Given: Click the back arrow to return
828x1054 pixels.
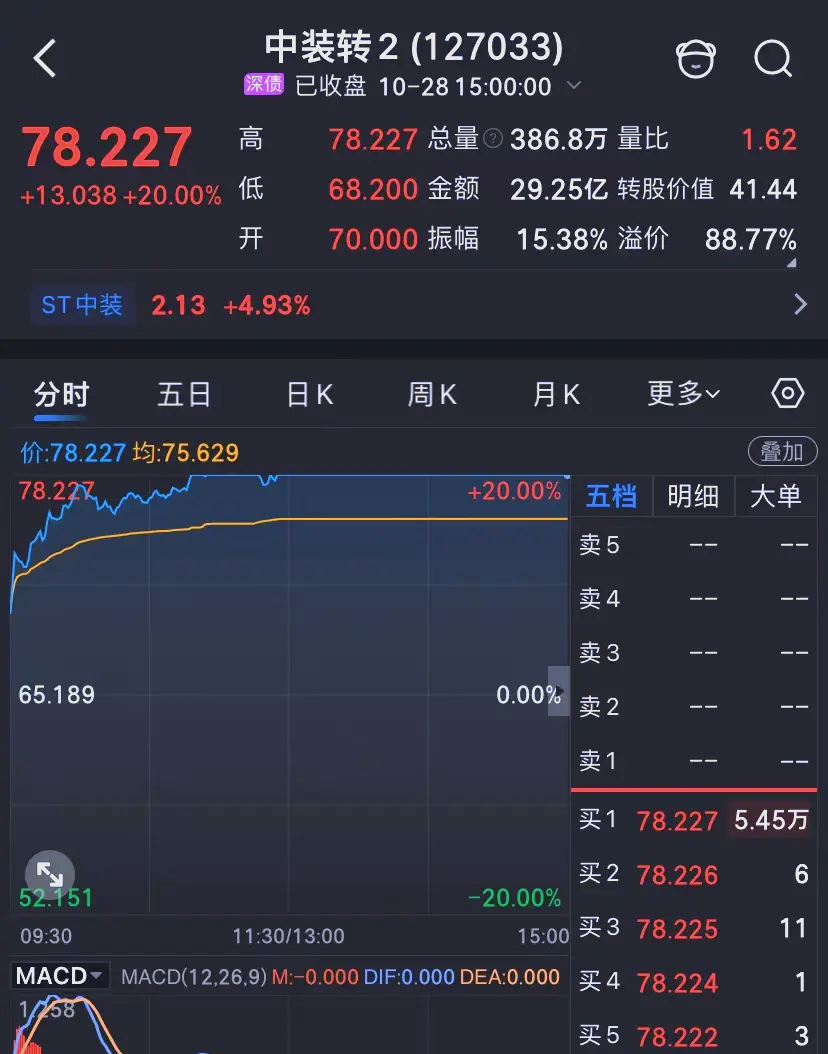Looking at the screenshot, I should point(42,57).
